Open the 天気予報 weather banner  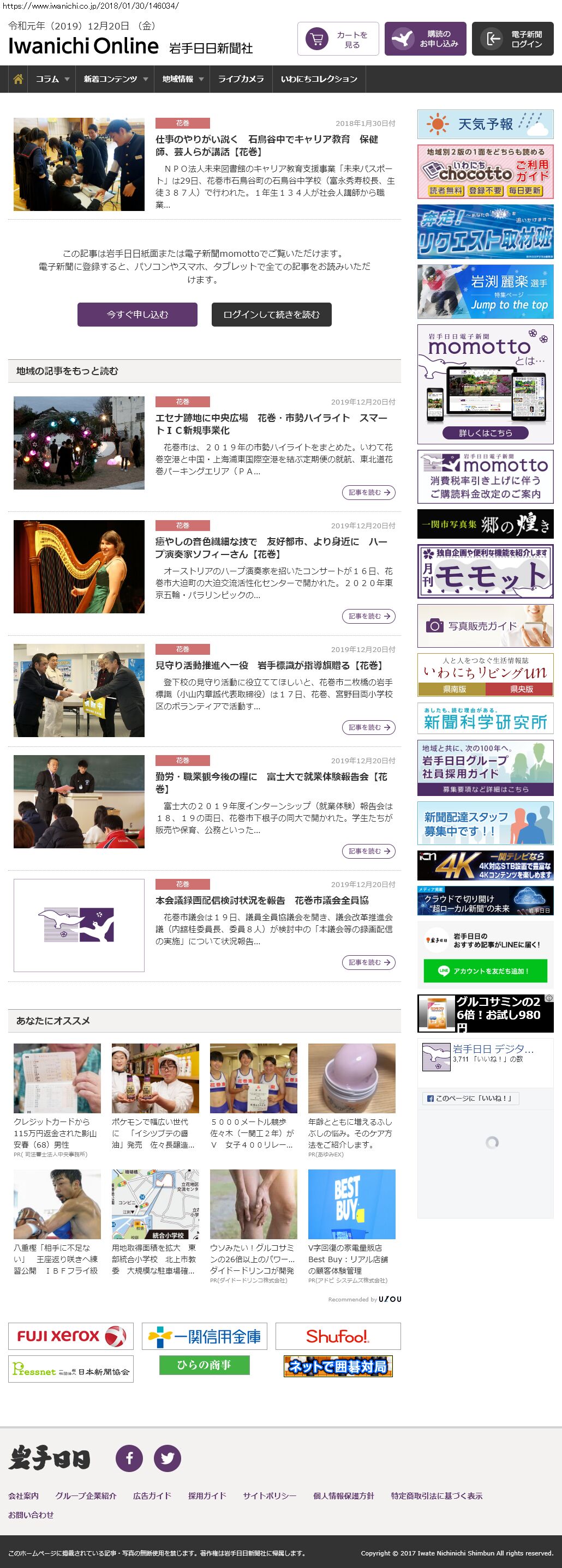point(485,125)
